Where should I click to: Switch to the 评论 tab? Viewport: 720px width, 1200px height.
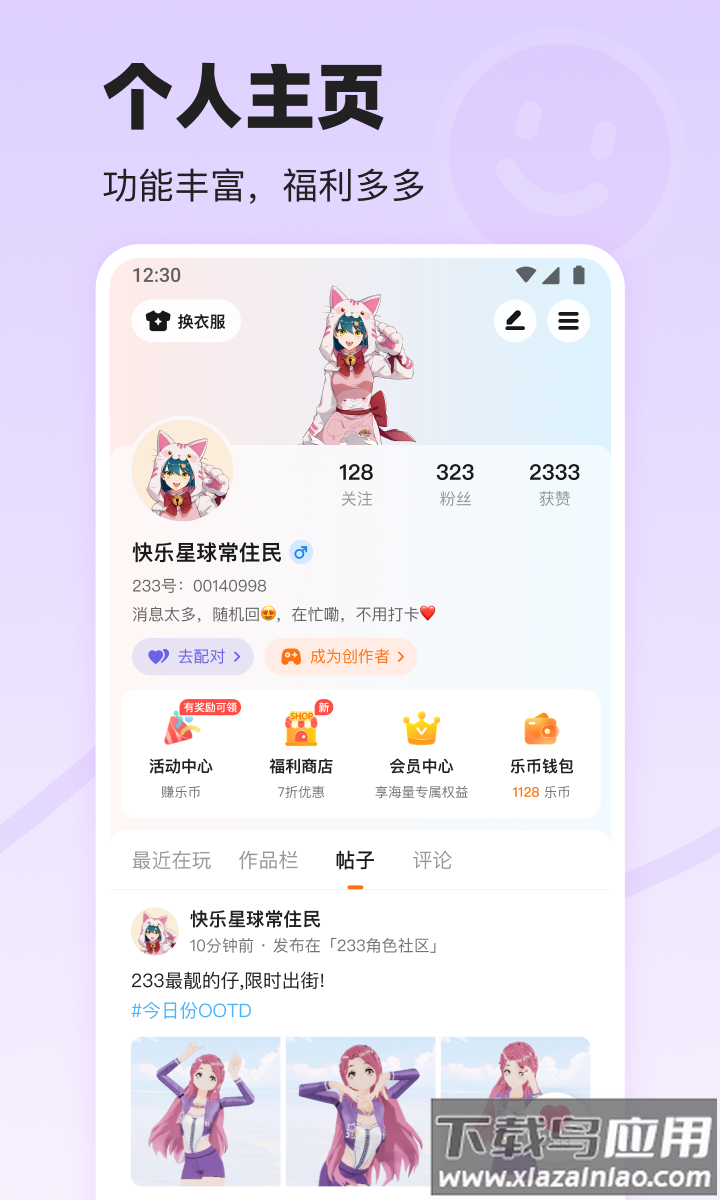tap(430, 860)
